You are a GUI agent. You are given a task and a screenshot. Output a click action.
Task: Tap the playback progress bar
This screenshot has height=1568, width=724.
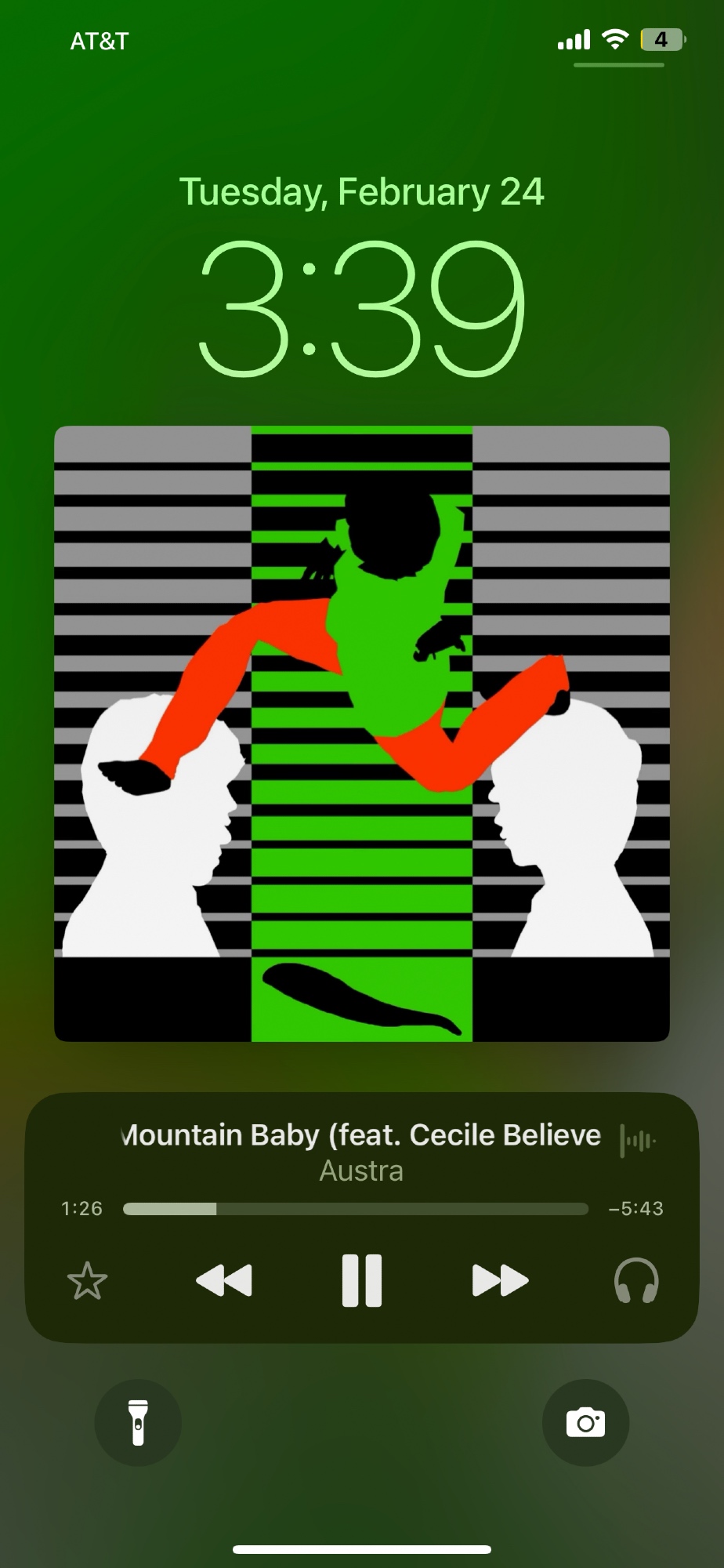pyautogui.click(x=355, y=1209)
